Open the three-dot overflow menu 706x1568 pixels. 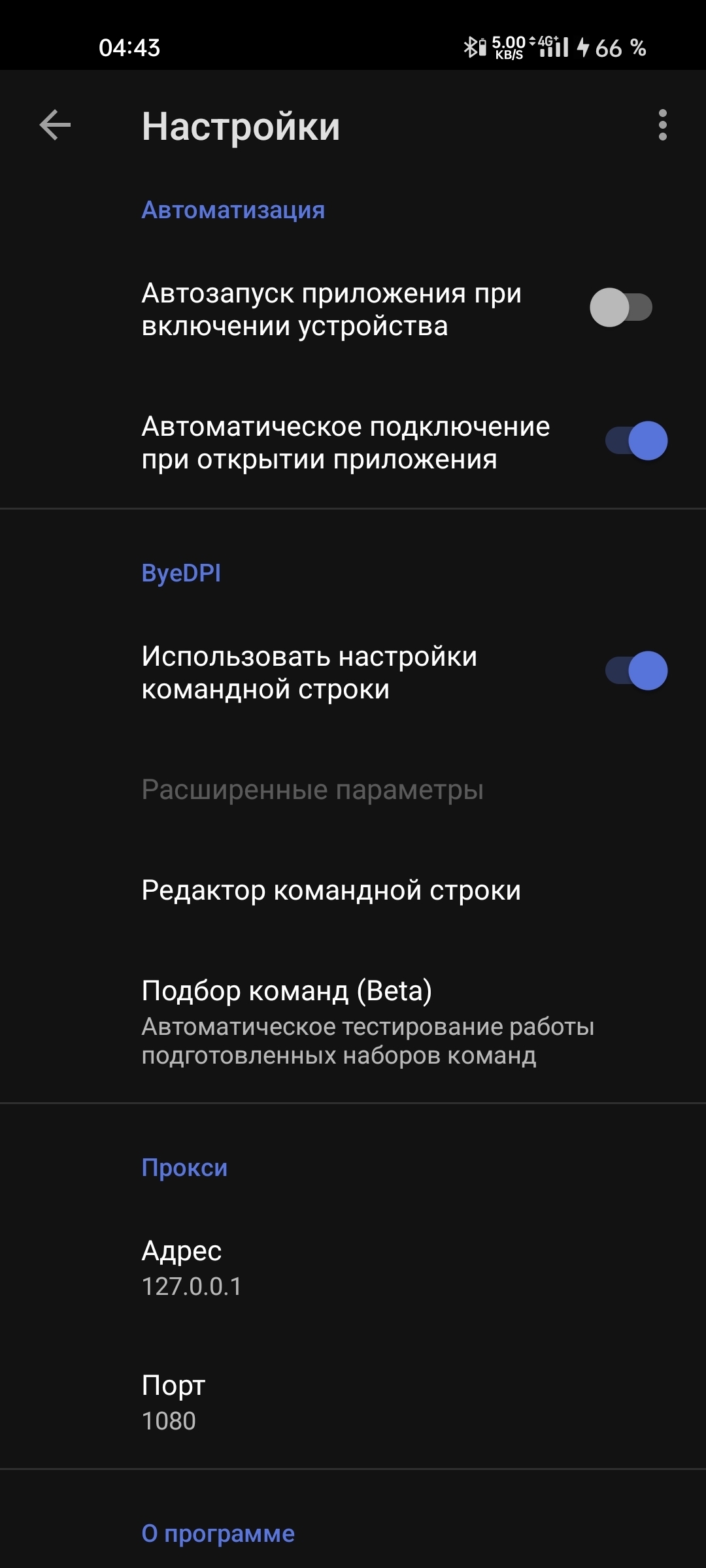point(662,125)
